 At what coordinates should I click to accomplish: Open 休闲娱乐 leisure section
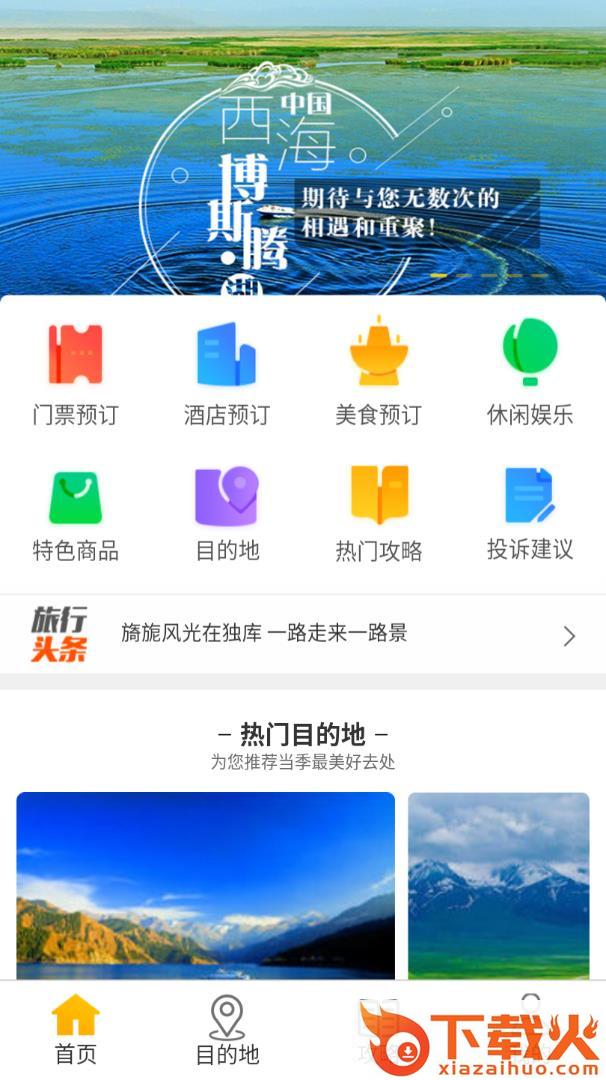pyautogui.click(x=530, y=372)
